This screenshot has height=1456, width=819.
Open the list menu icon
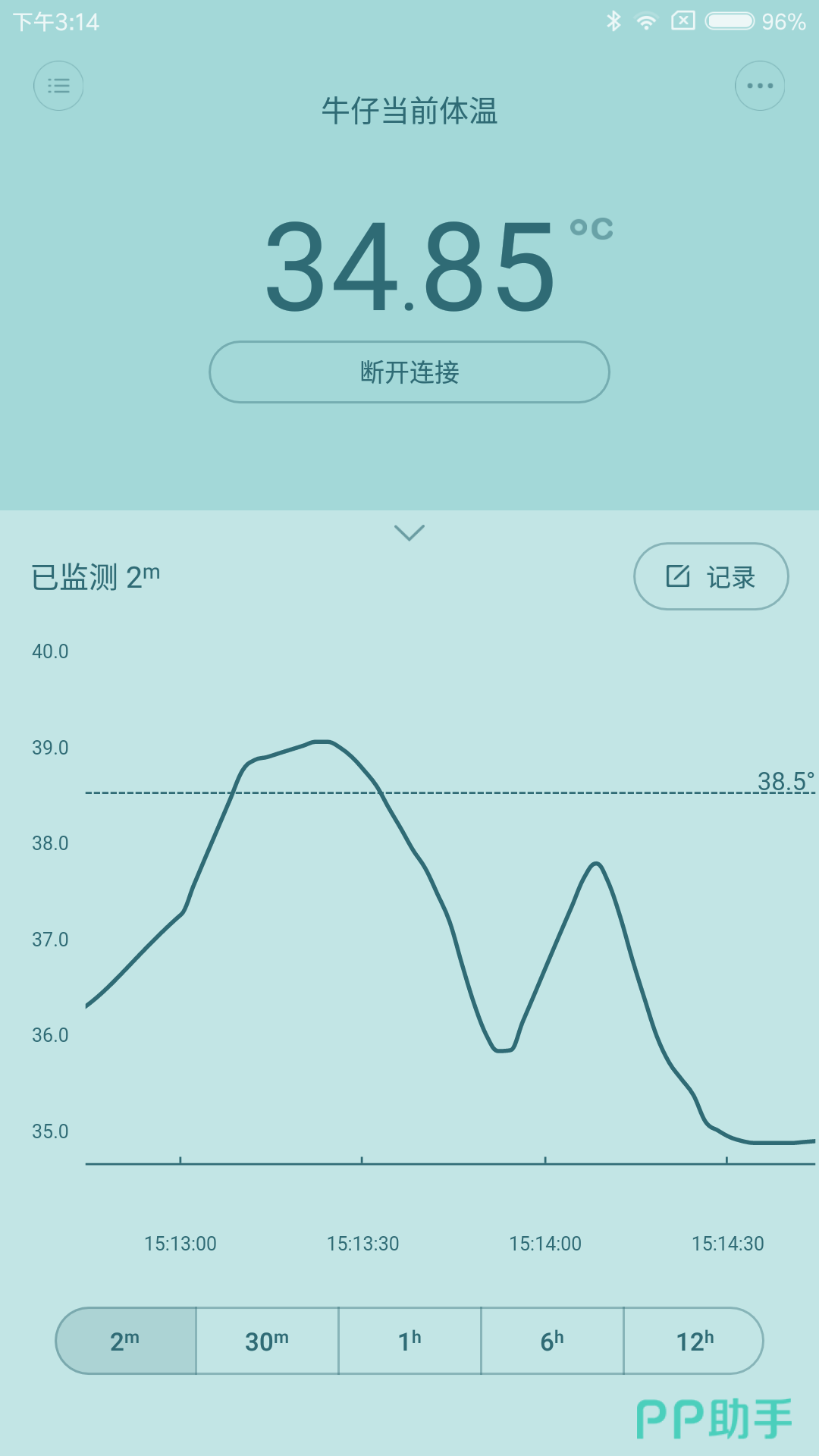click(58, 86)
